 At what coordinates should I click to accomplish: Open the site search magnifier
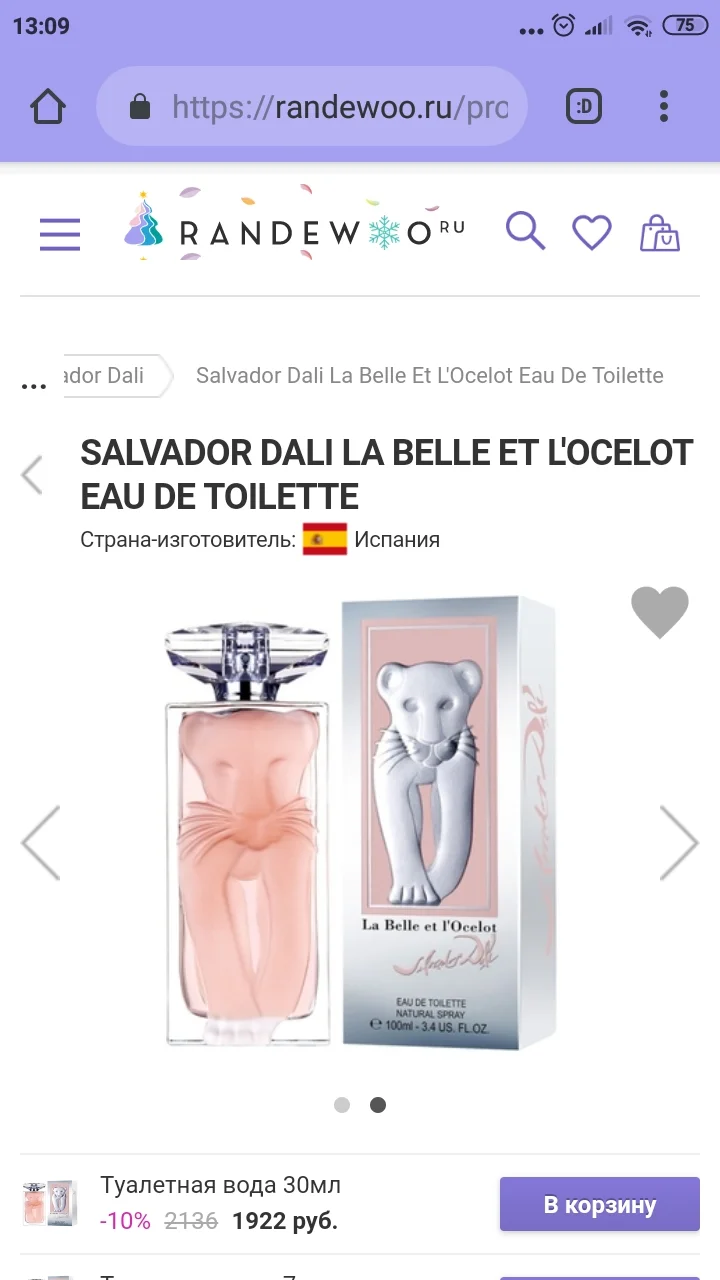525,231
